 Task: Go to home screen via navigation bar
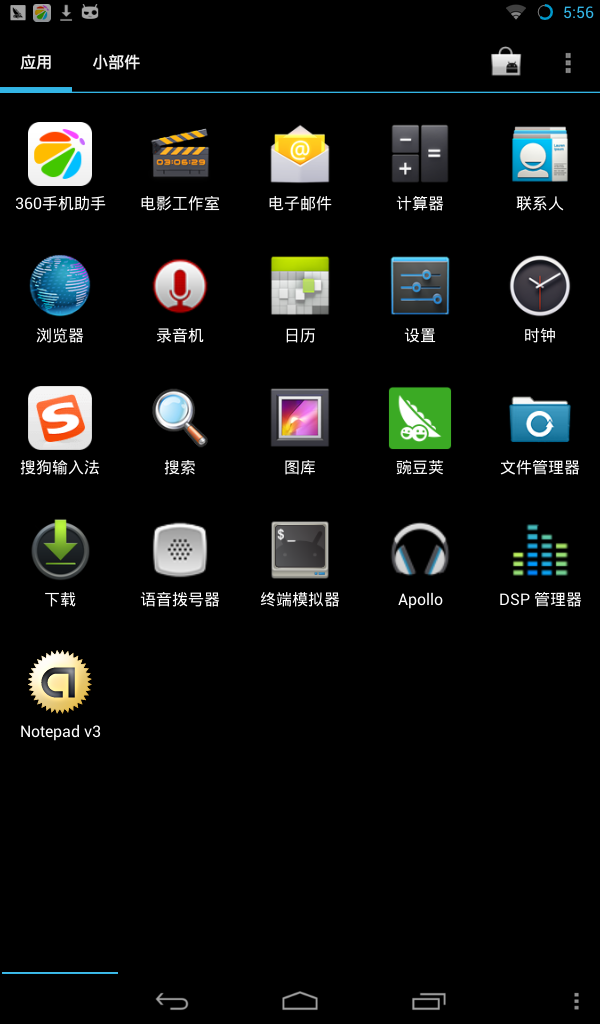tap(300, 1000)
